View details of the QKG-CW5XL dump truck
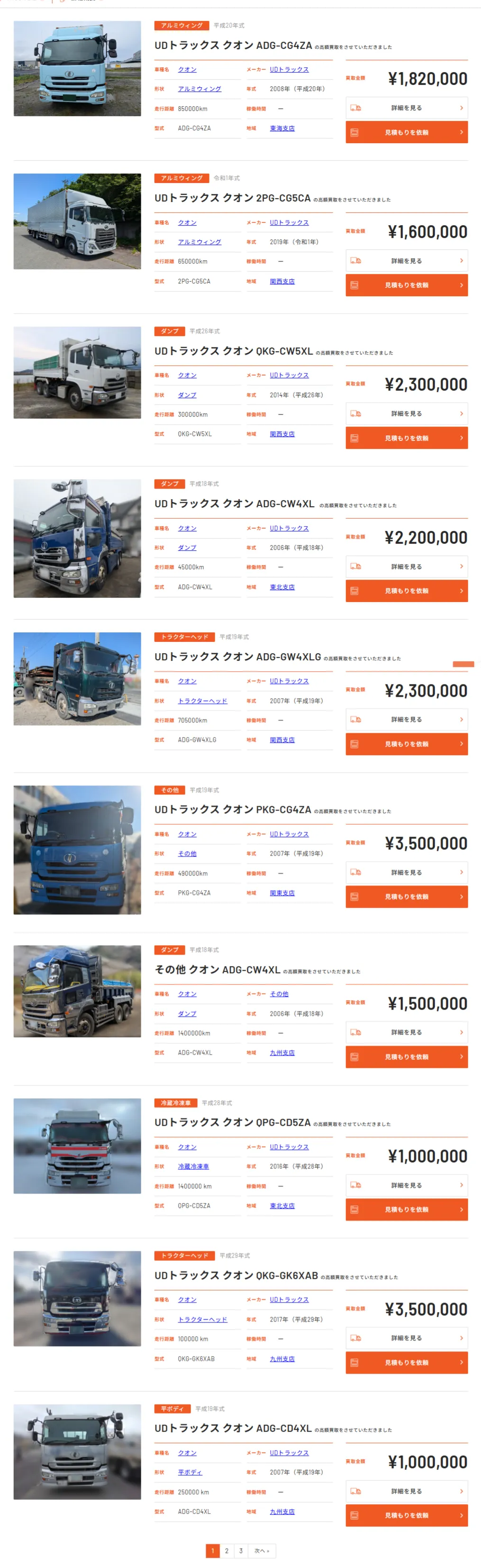The height and width of the screenshot is (1568, 481). [406, 413]
